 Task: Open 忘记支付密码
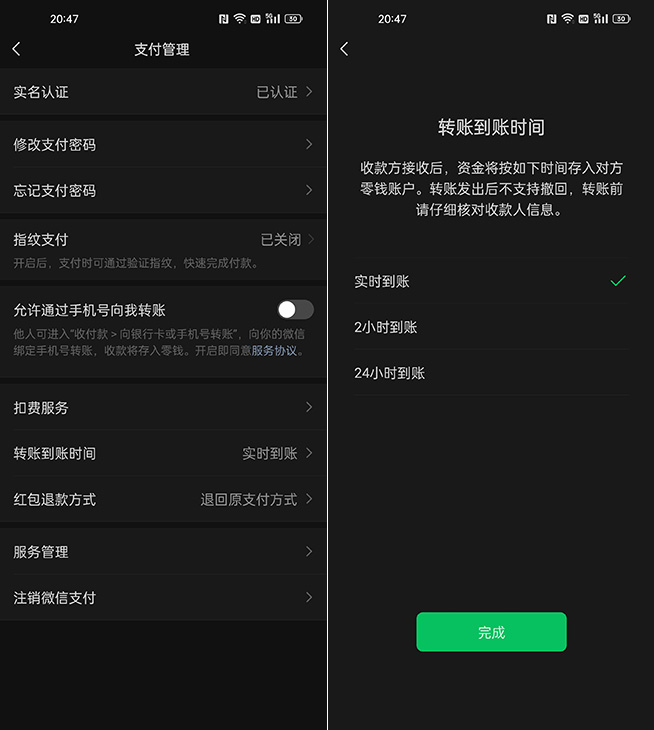coord(163,190)
